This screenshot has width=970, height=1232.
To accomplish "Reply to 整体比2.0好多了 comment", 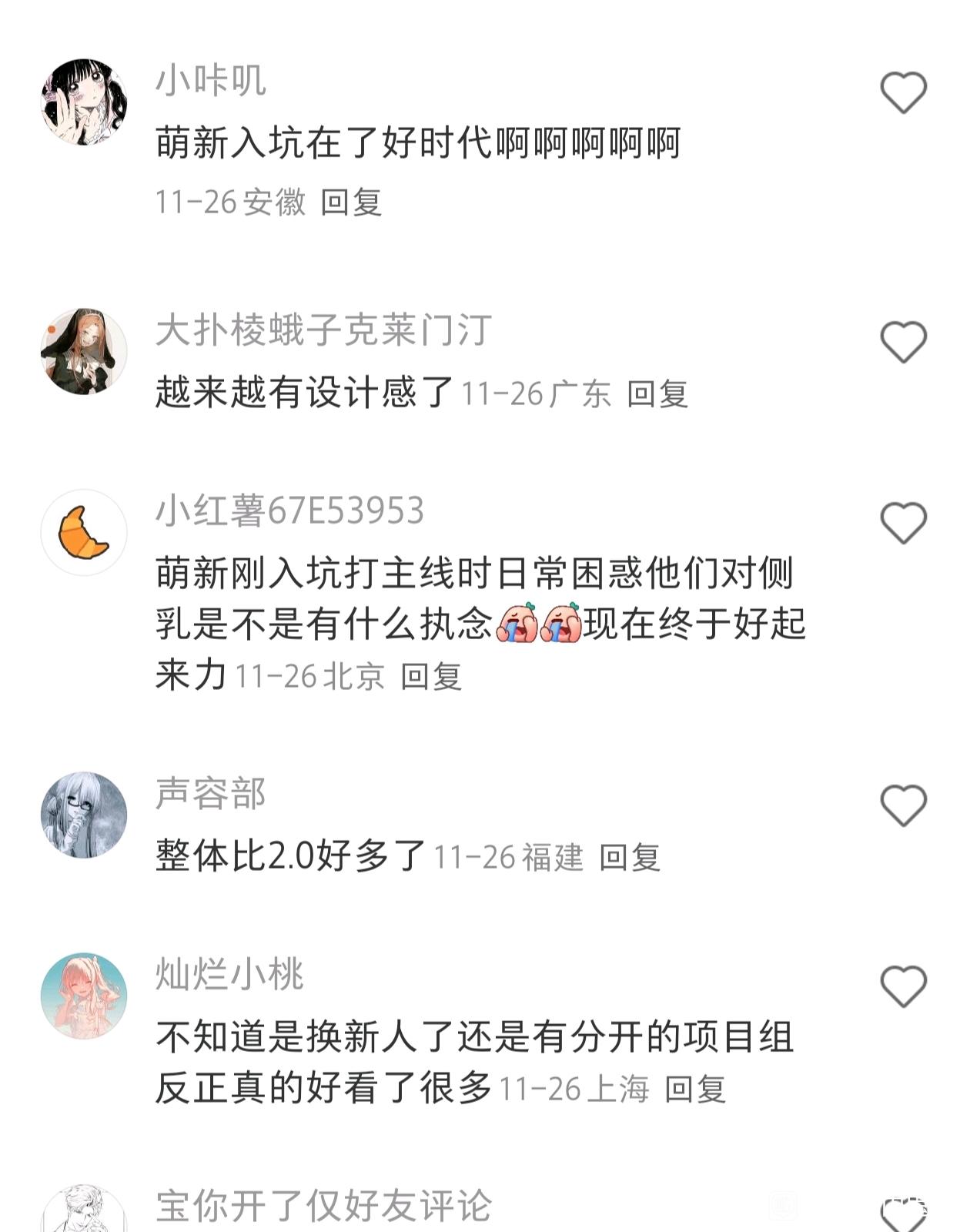I will coord(630,857).
